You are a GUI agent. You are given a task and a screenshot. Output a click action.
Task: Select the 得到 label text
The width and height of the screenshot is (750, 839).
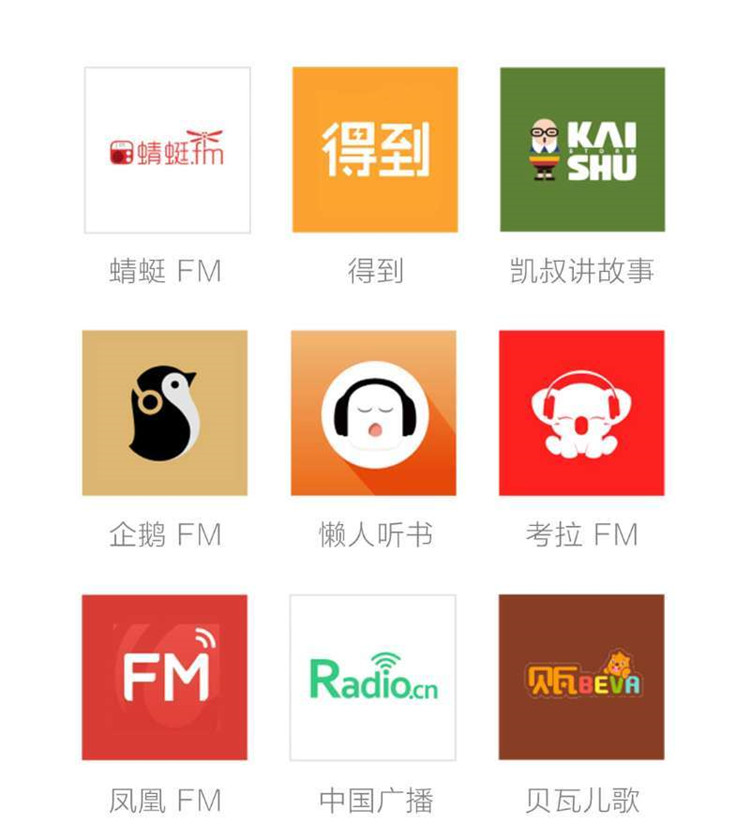pyautogui.click(x=374, y=270)
